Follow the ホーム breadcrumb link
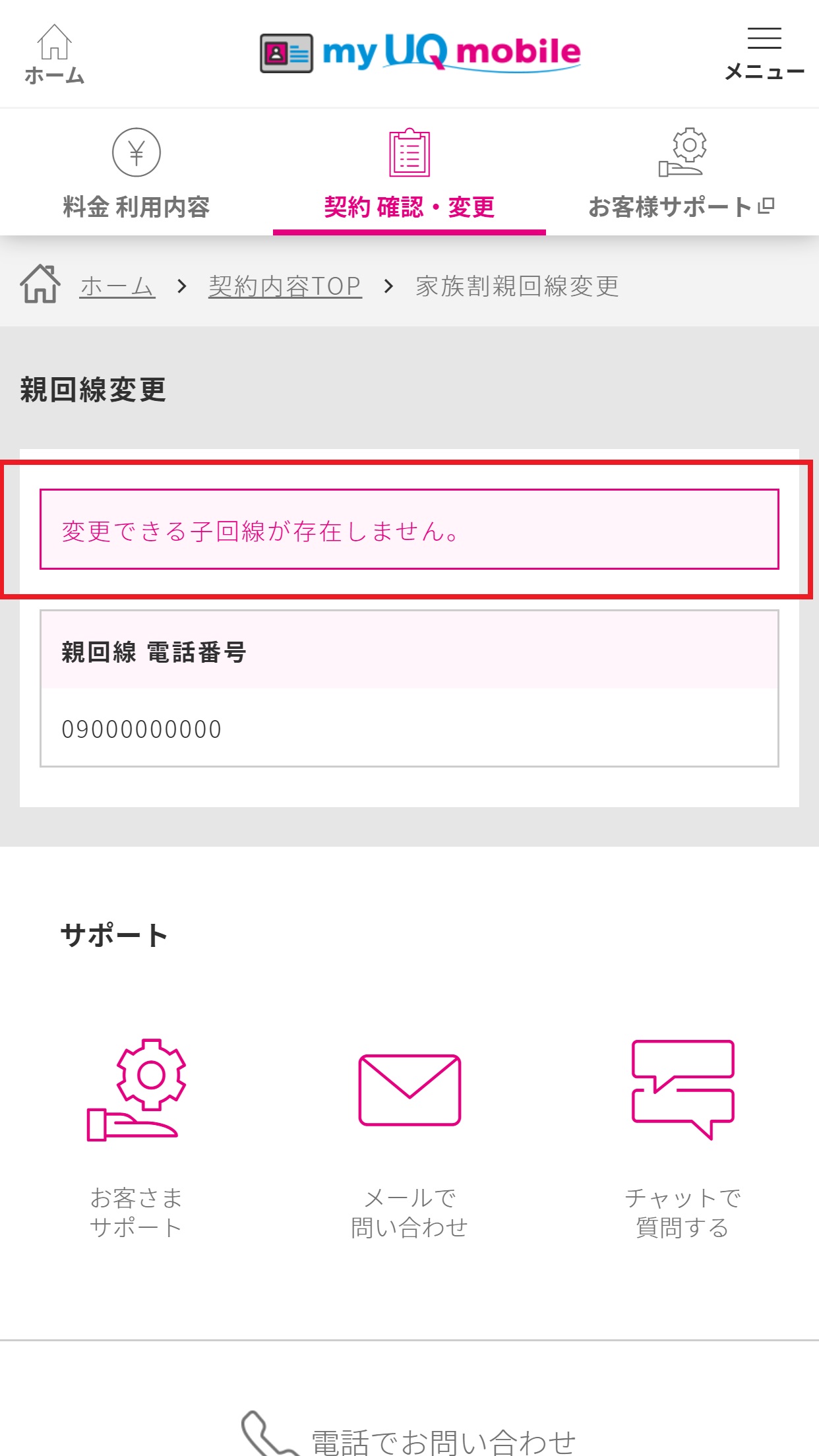 117,286
